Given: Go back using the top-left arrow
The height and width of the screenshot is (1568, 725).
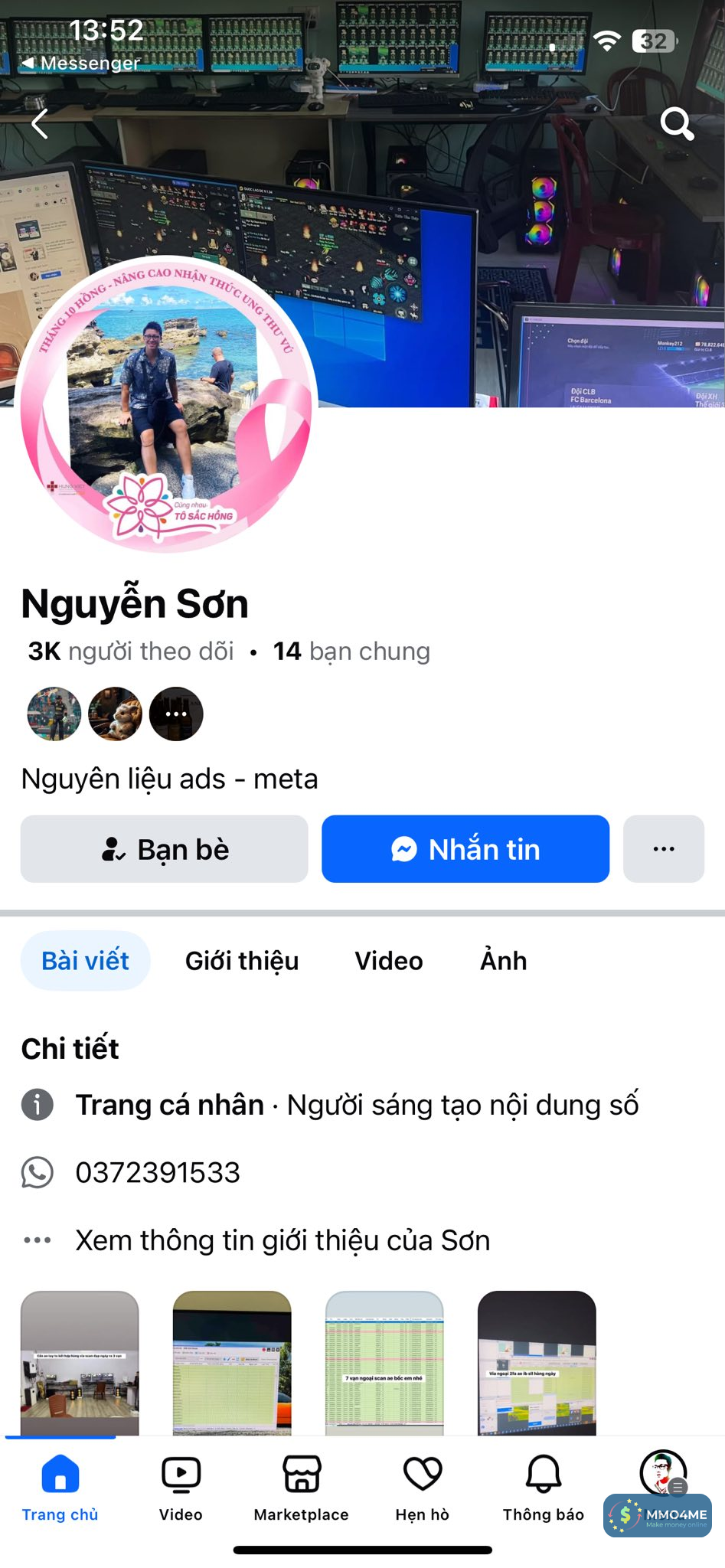Looking at the screenshot, I should coord(40,123).
